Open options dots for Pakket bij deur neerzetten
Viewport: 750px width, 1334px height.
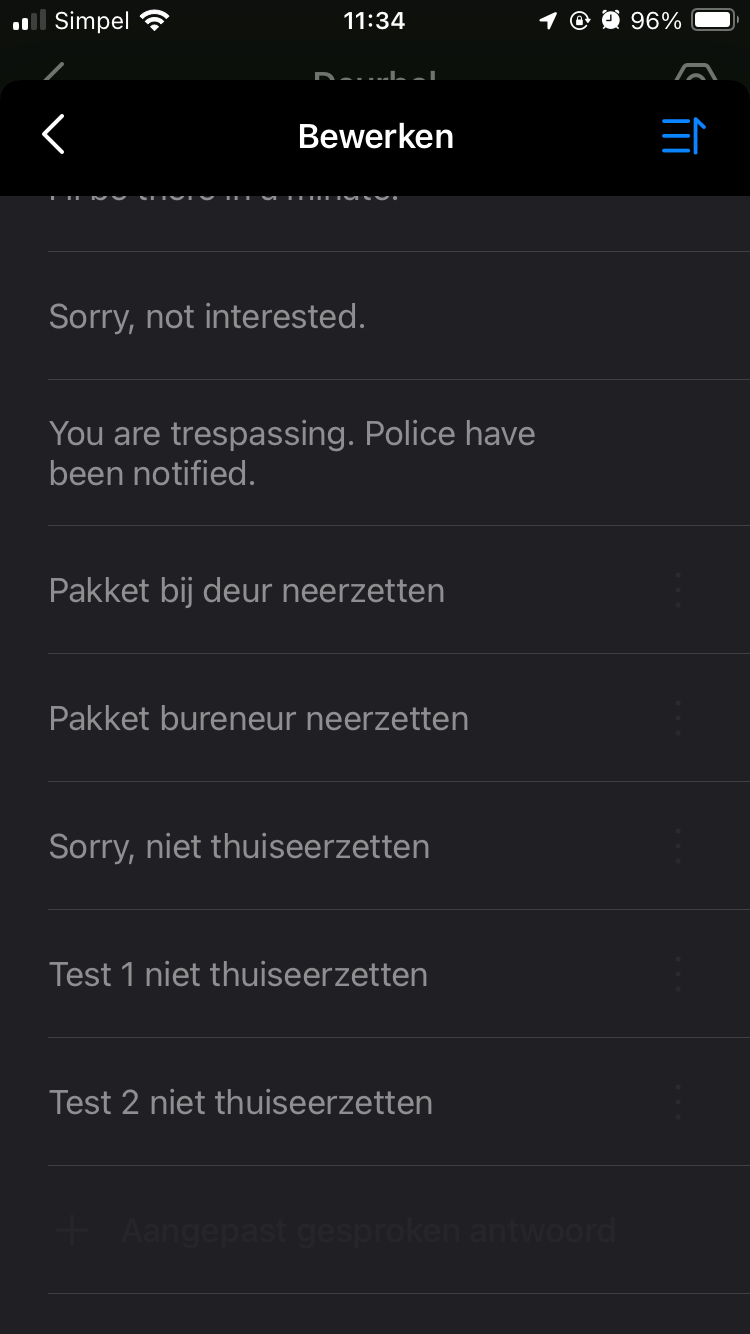click(678, 591)
